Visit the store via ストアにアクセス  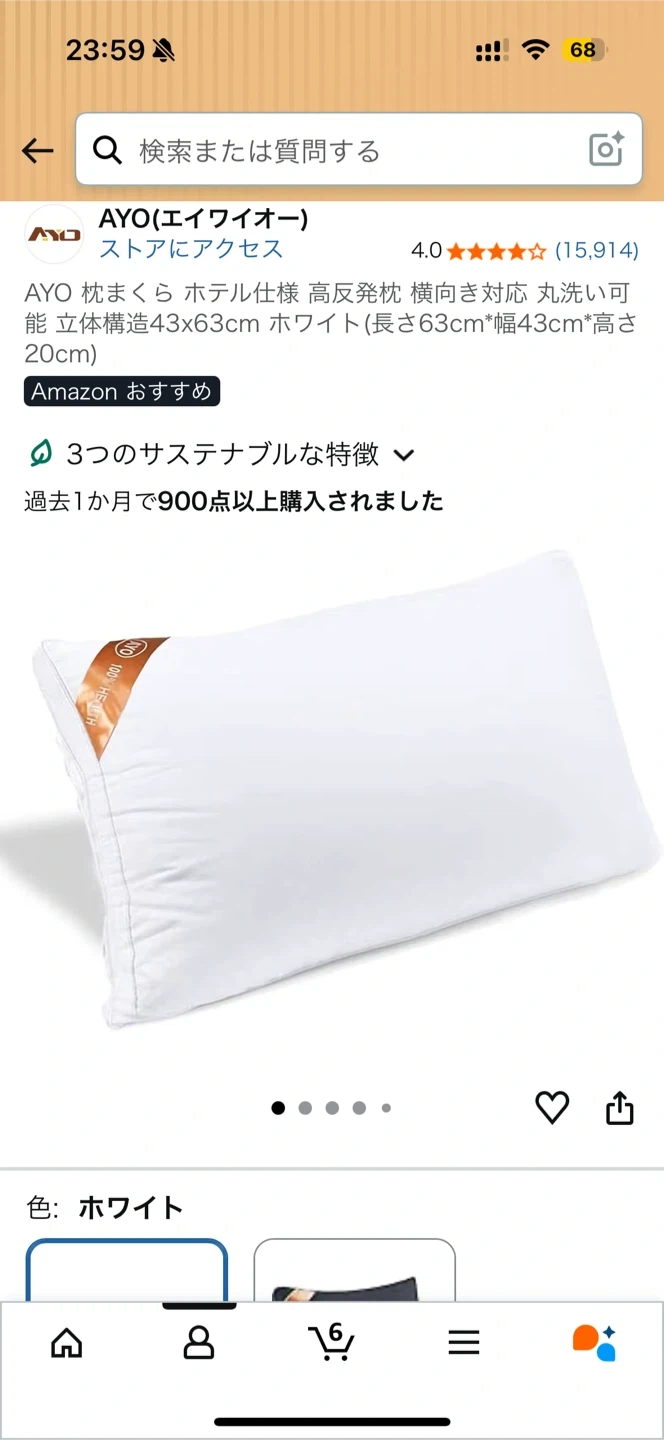coord(190,249)
